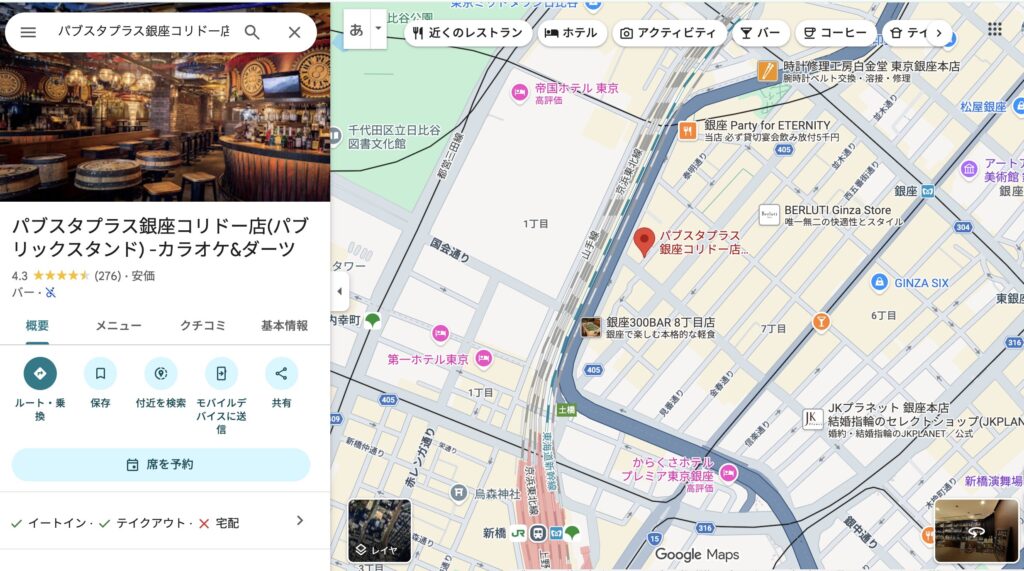Change map layers with レイヤ
The width and height of the screenshot is (1024, 571).
[379, 531]
